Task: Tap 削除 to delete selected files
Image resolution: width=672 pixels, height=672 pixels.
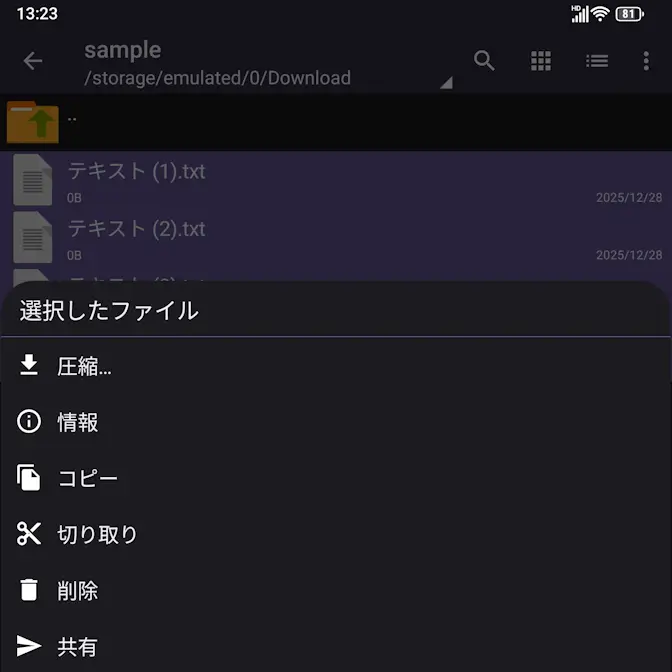Action: pyautogui.click(x=78, y=590)
